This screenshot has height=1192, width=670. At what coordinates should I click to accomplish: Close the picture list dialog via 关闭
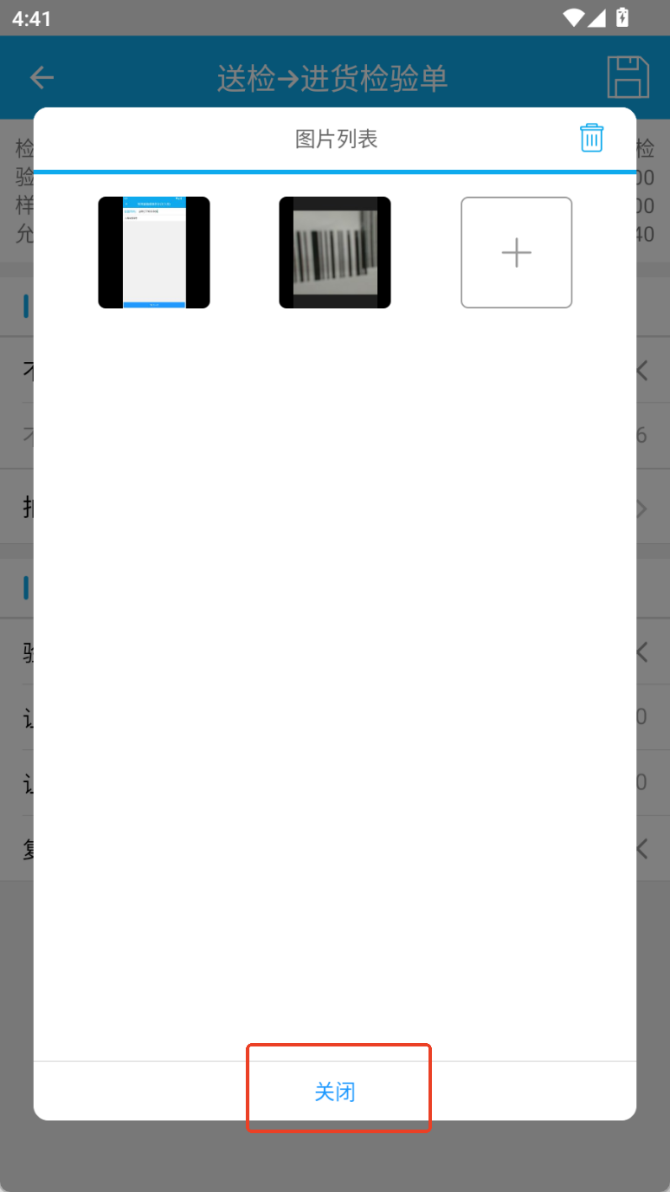(x=335, y=1091)
